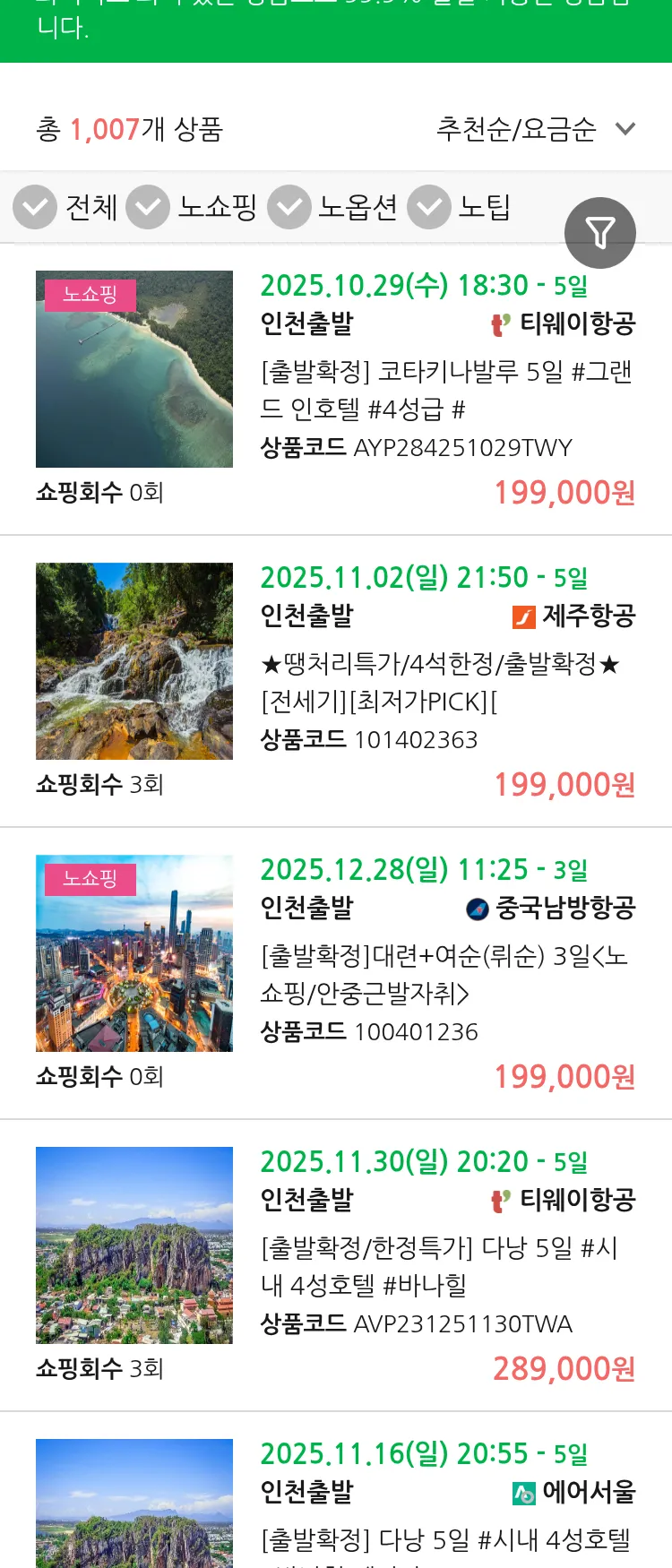Open the filter funnel button
Screen dimensions: 672x1568
[600, 232]
